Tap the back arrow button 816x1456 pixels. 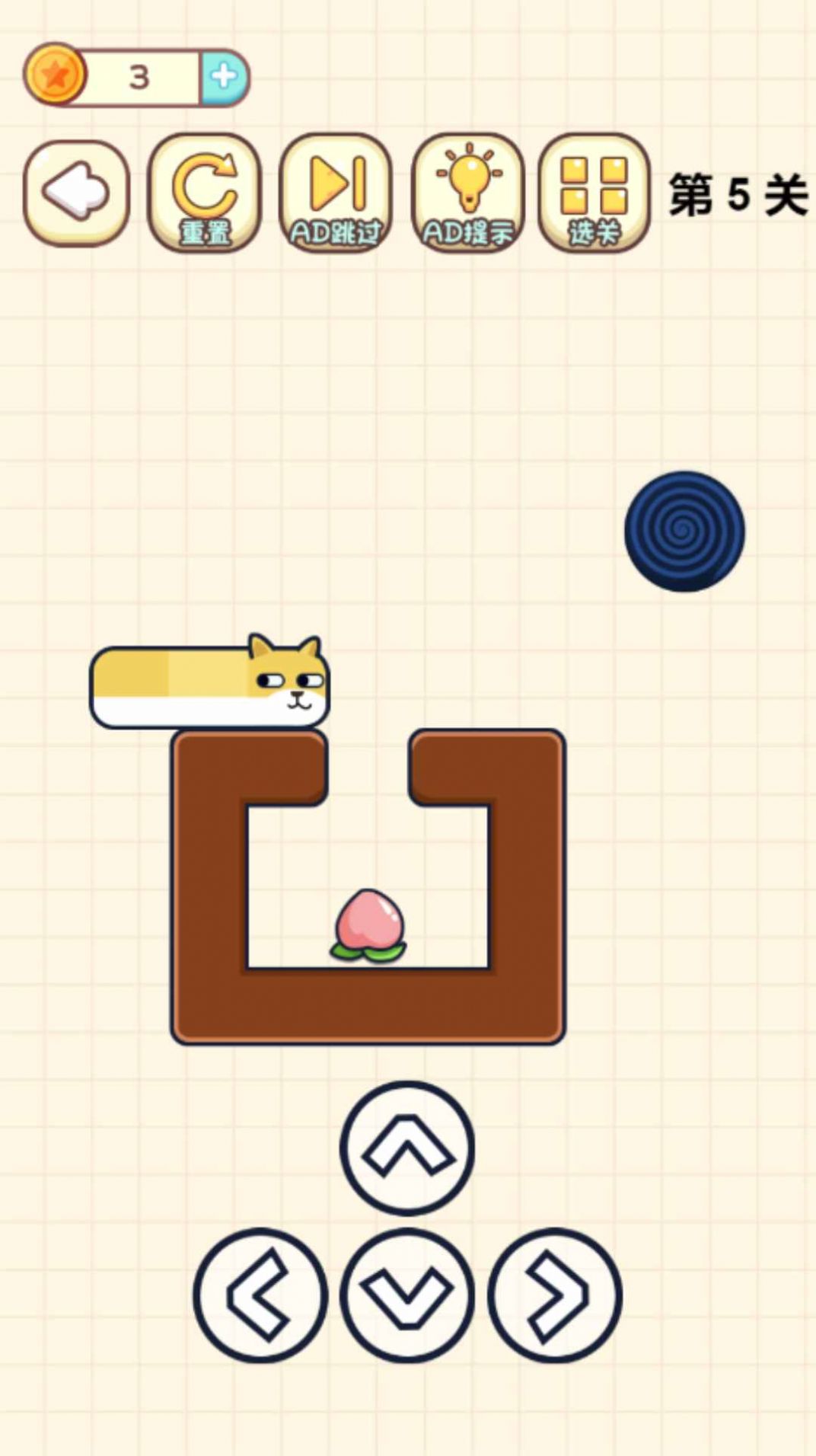(x=76, y=193)
